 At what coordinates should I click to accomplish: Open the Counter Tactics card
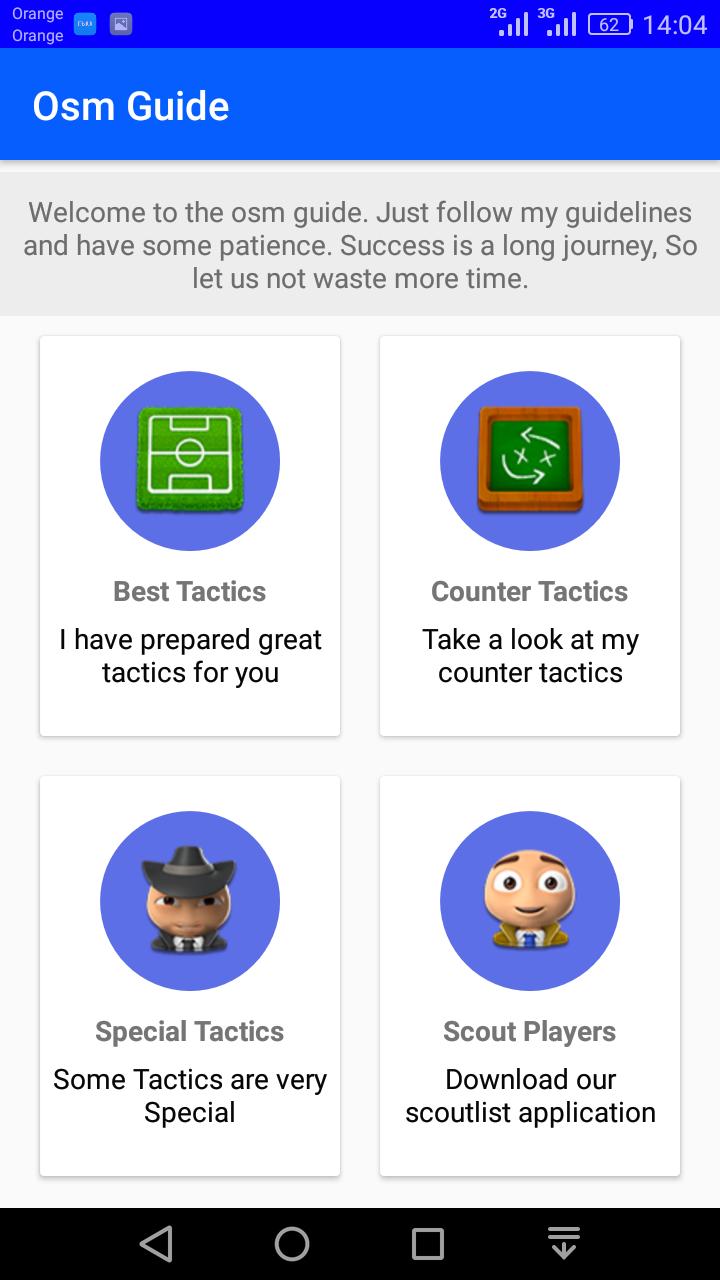[x=530, y=536]
